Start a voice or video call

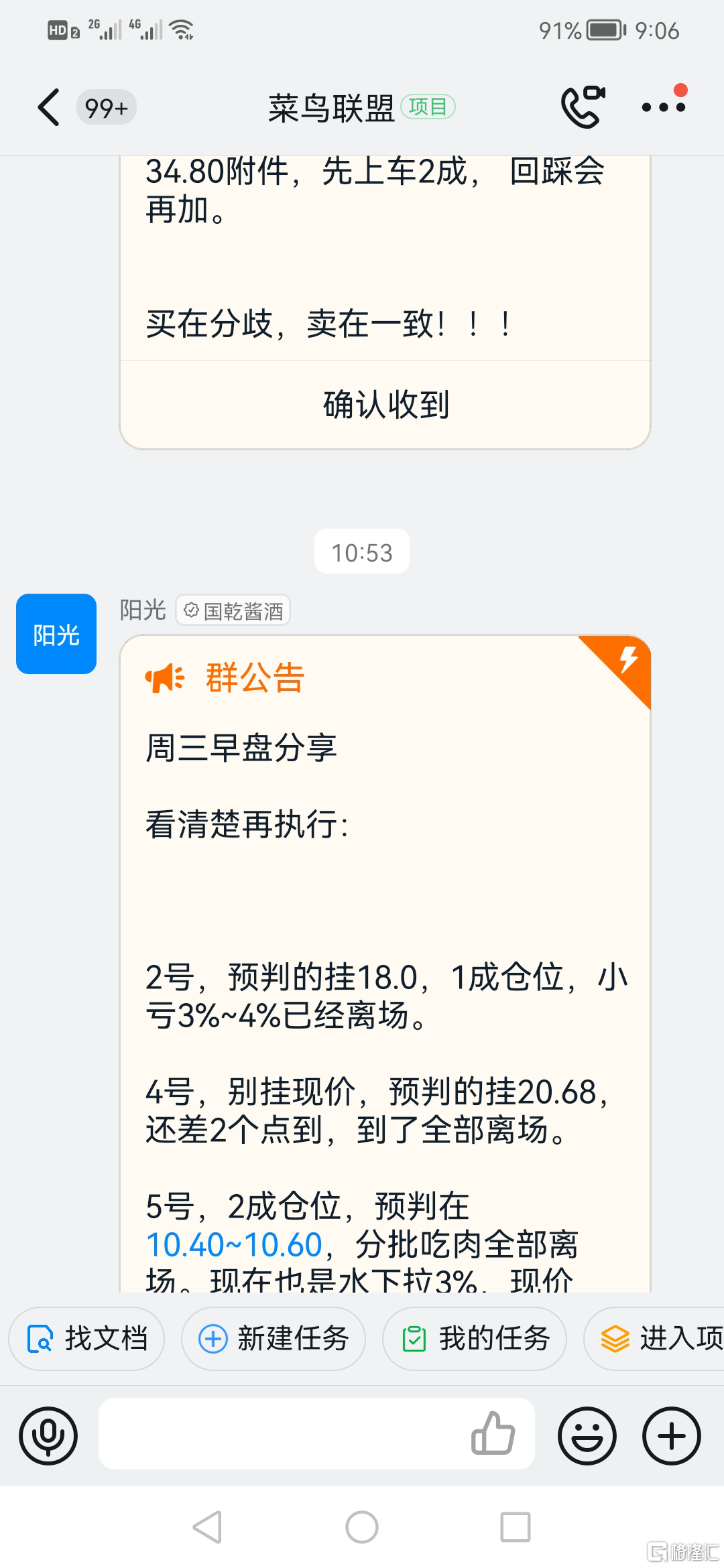(x=583, y=107)
